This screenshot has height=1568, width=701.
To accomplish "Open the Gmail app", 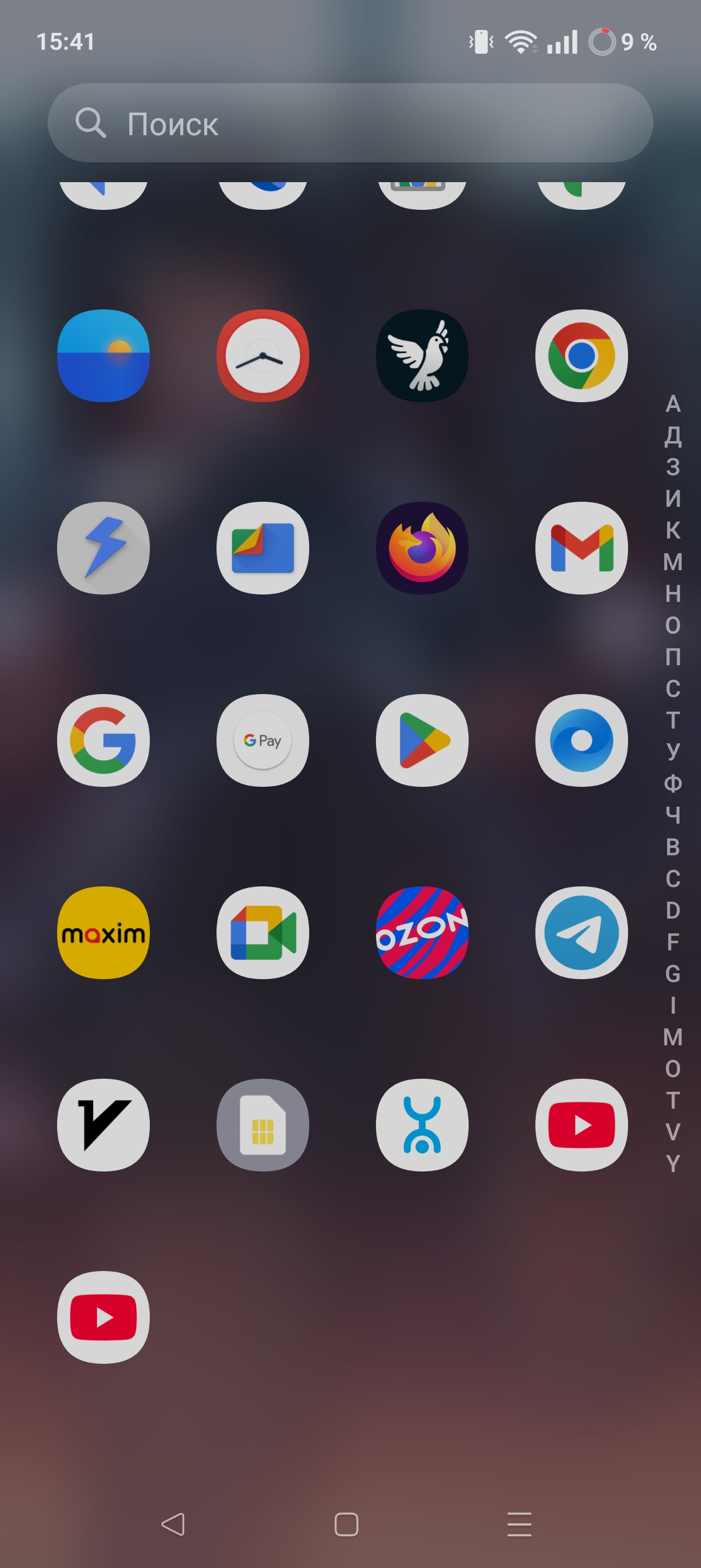I will coord(581,548).
